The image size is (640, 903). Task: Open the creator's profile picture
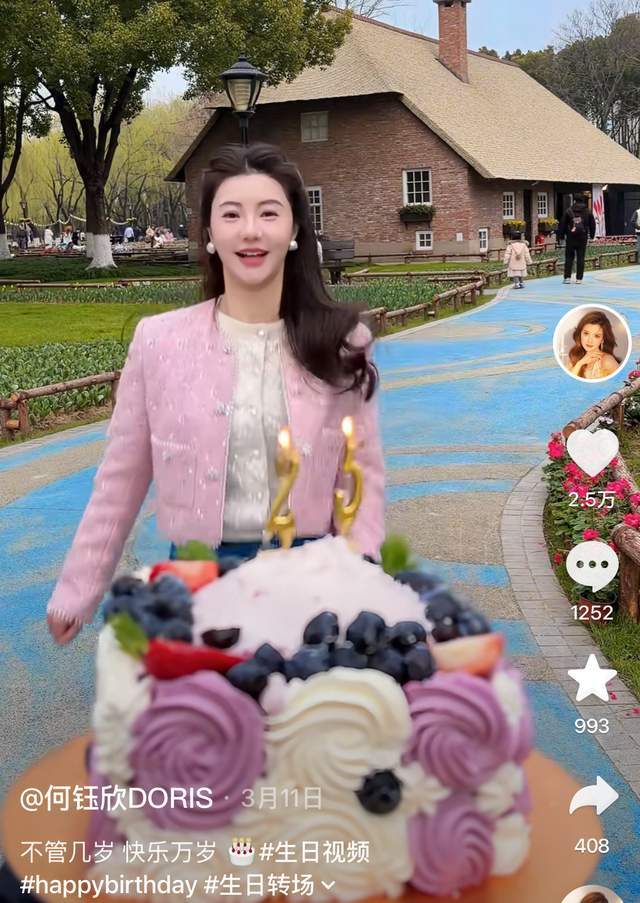[x=592, y=344]
